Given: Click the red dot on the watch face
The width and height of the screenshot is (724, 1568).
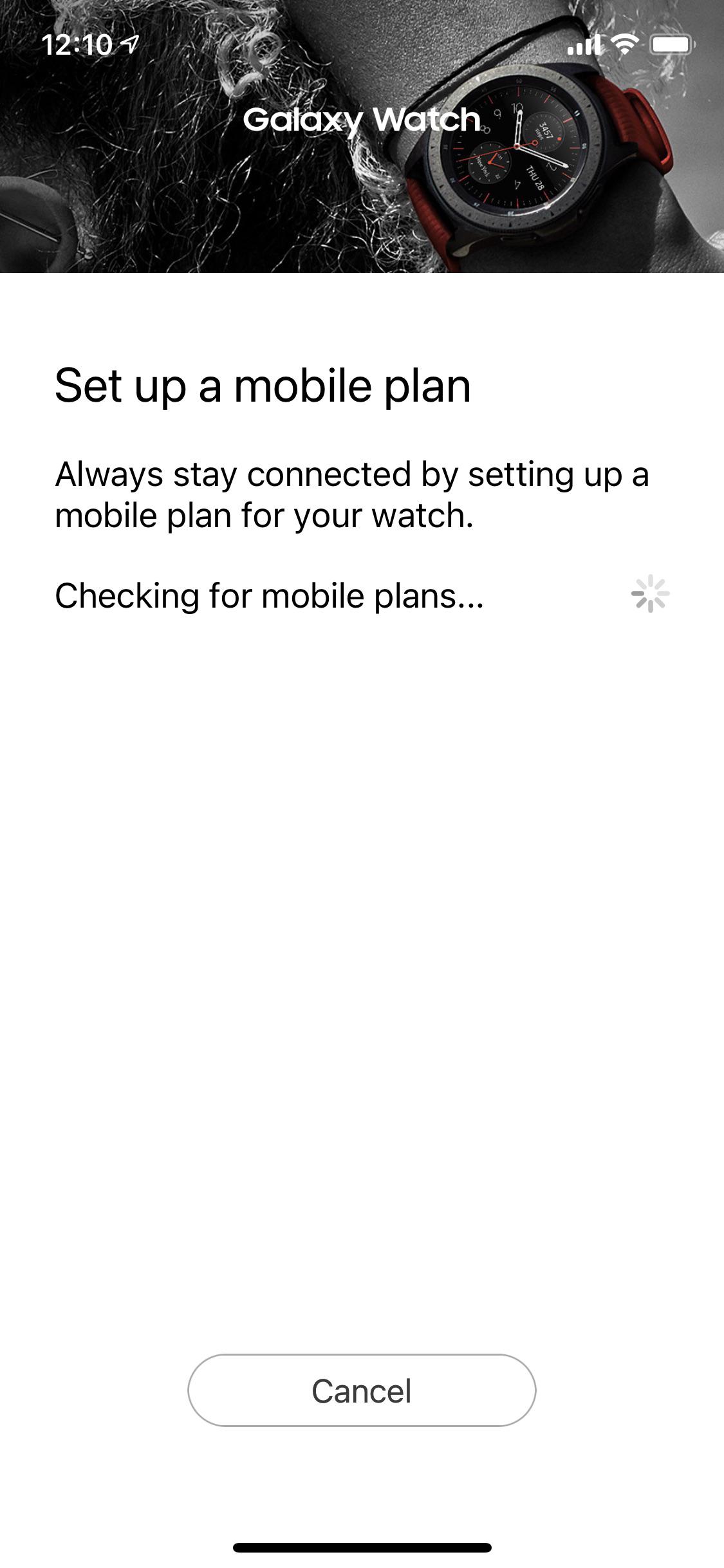Looking at the screenshot, I should (559, 137).
